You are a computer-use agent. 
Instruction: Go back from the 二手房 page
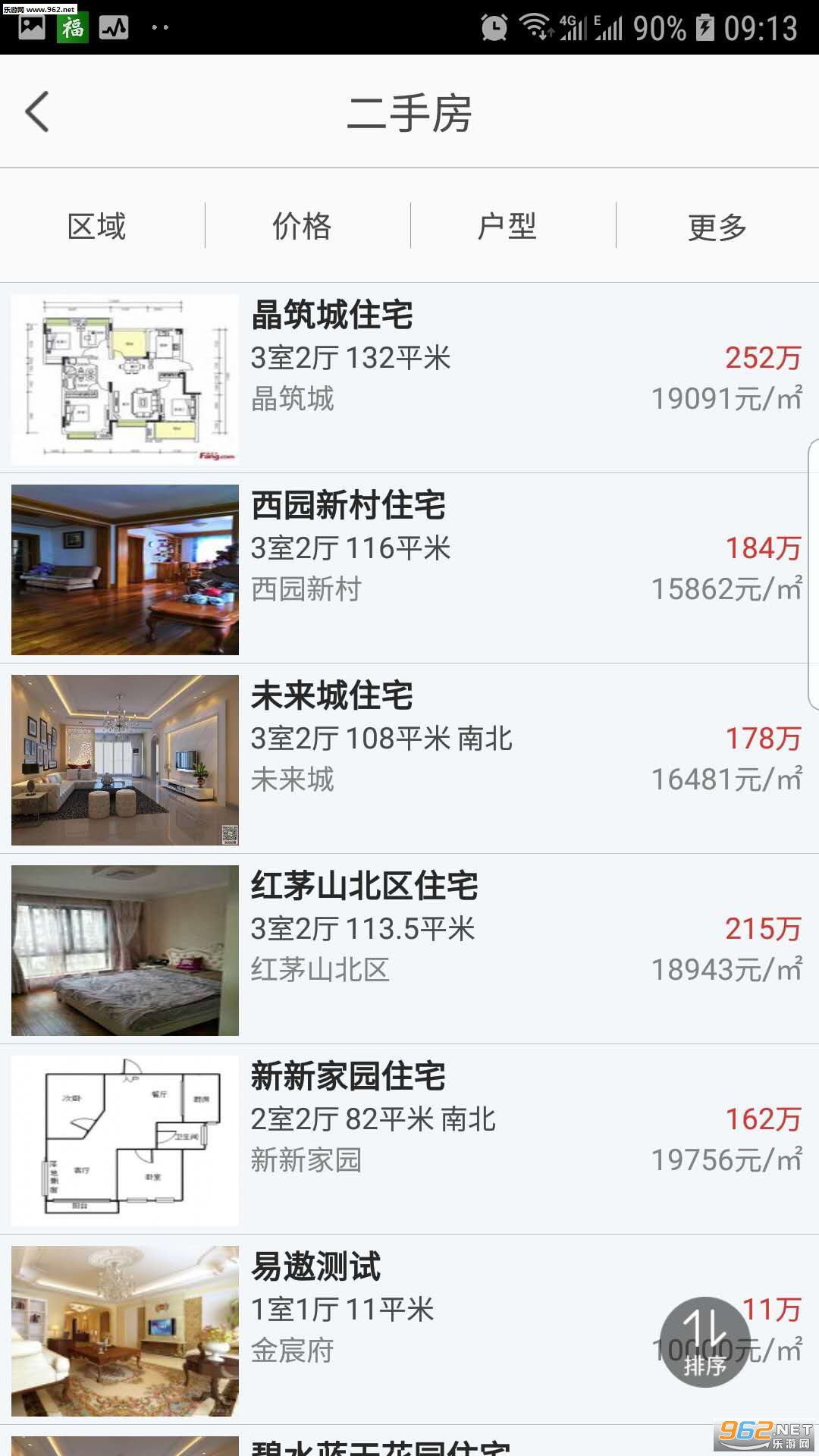pos(38,112)
